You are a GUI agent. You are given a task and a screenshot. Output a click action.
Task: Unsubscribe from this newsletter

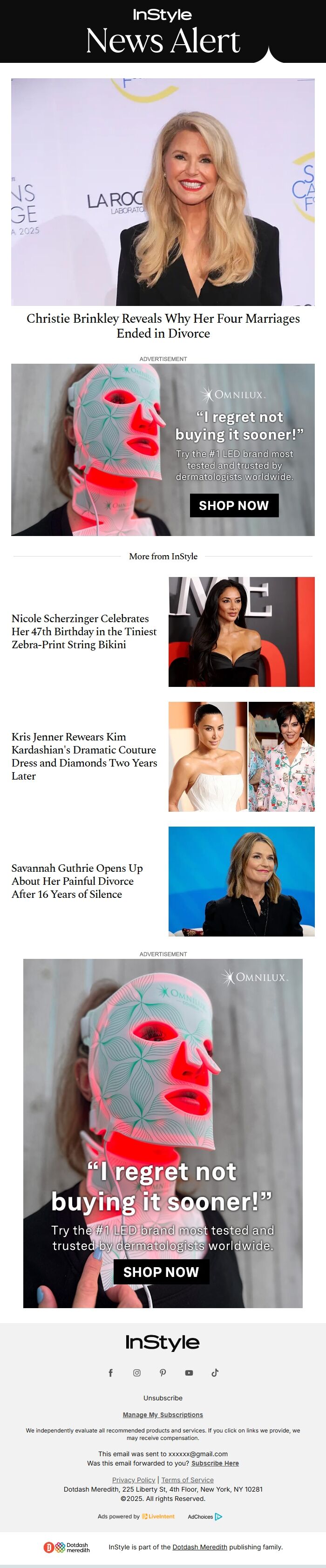click(x=163, y=1398)
